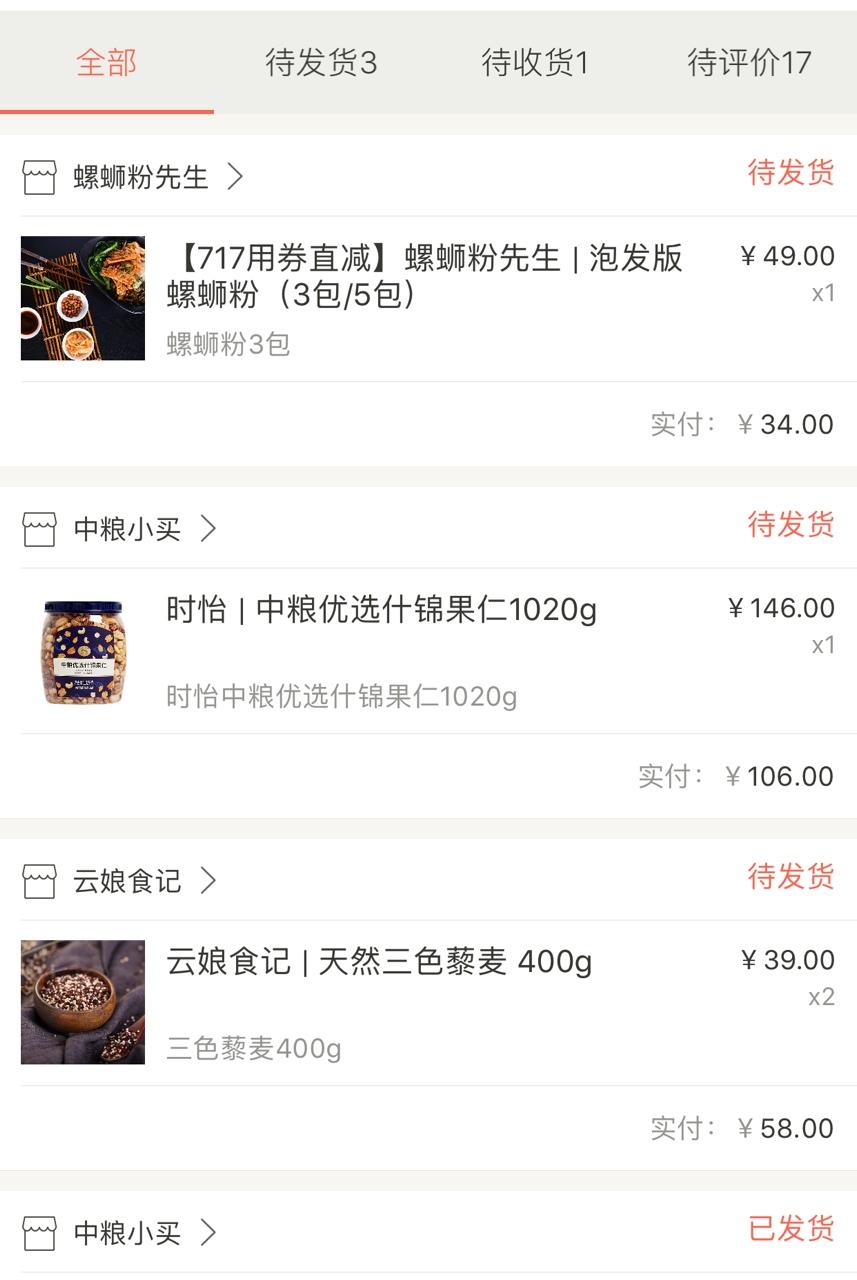
Task: Open the 中粮小买 store marked 已发货
Action: (127, 1233)
